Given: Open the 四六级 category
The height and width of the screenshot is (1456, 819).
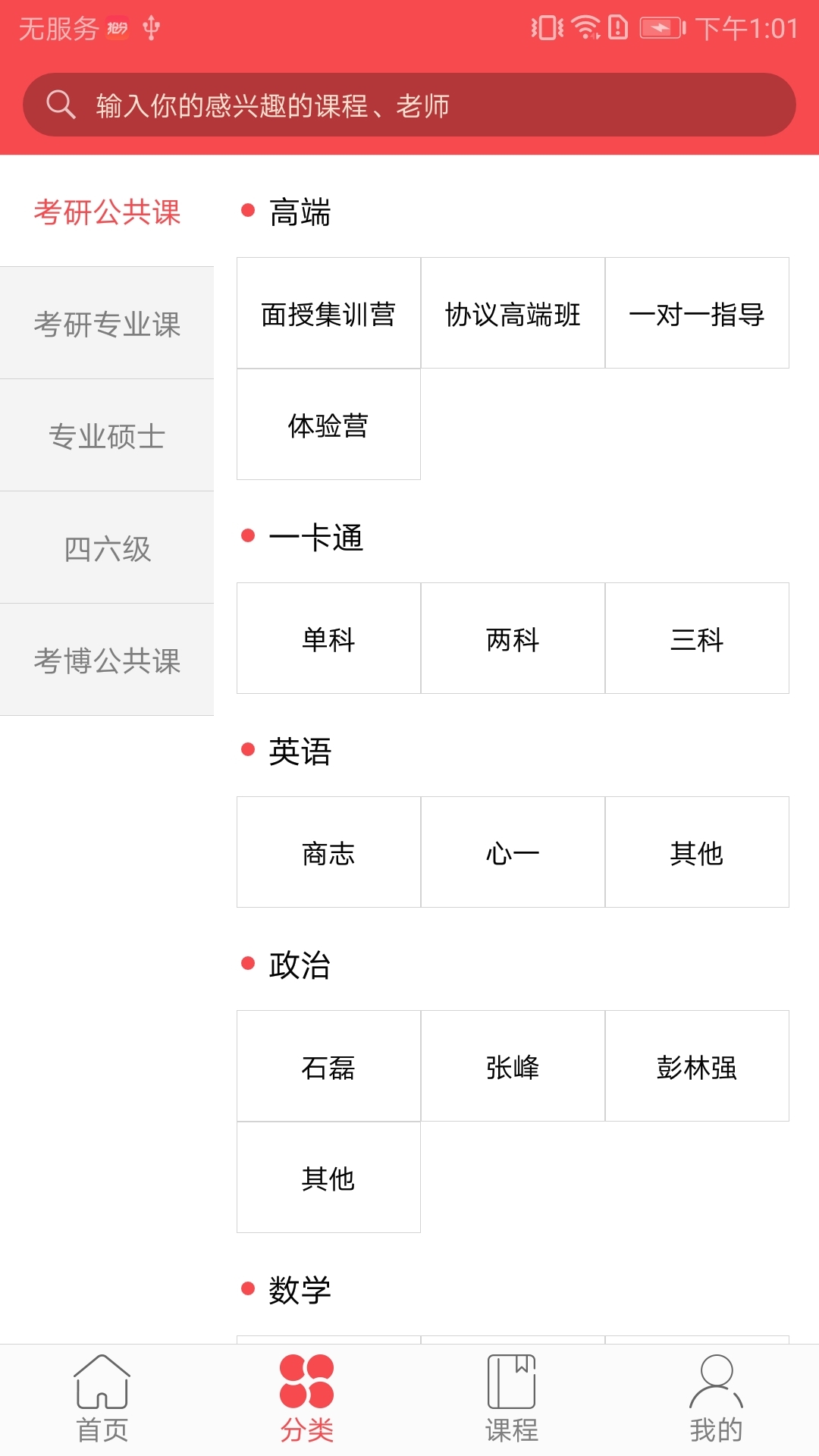Looking at the screenshot, I should pos(107,548).
